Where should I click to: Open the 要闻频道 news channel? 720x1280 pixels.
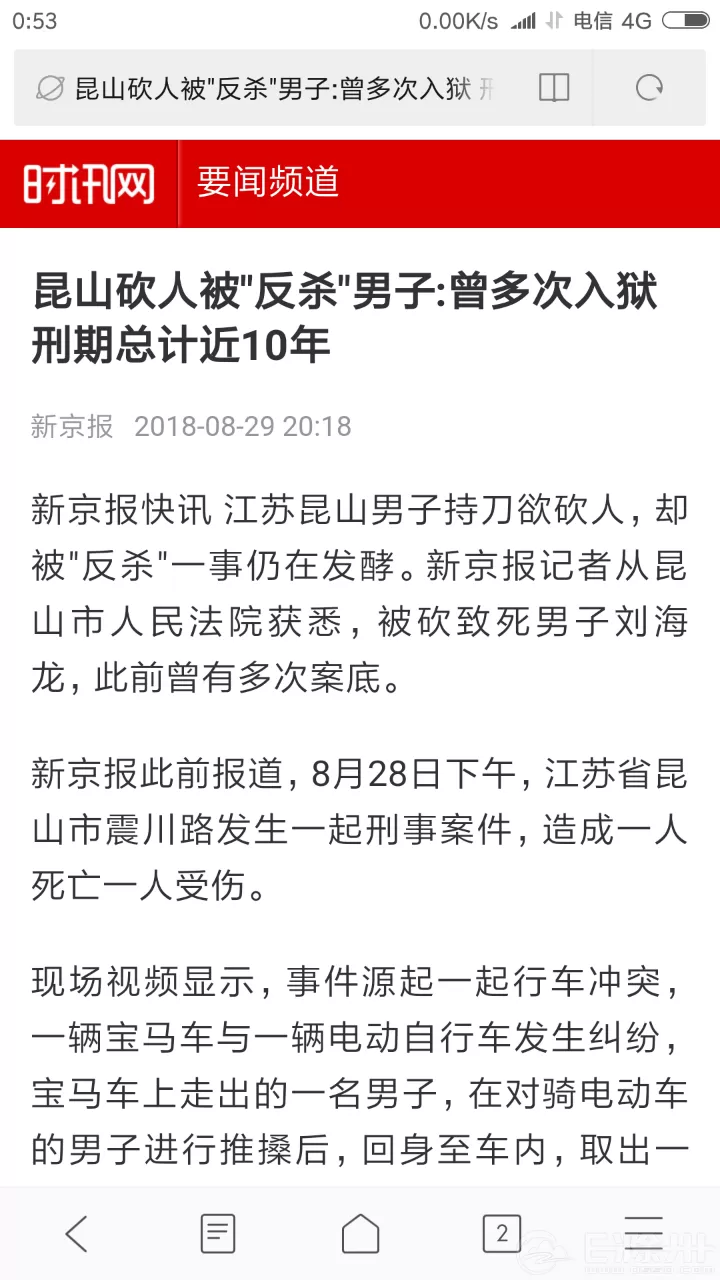click(x=268, y=182)
